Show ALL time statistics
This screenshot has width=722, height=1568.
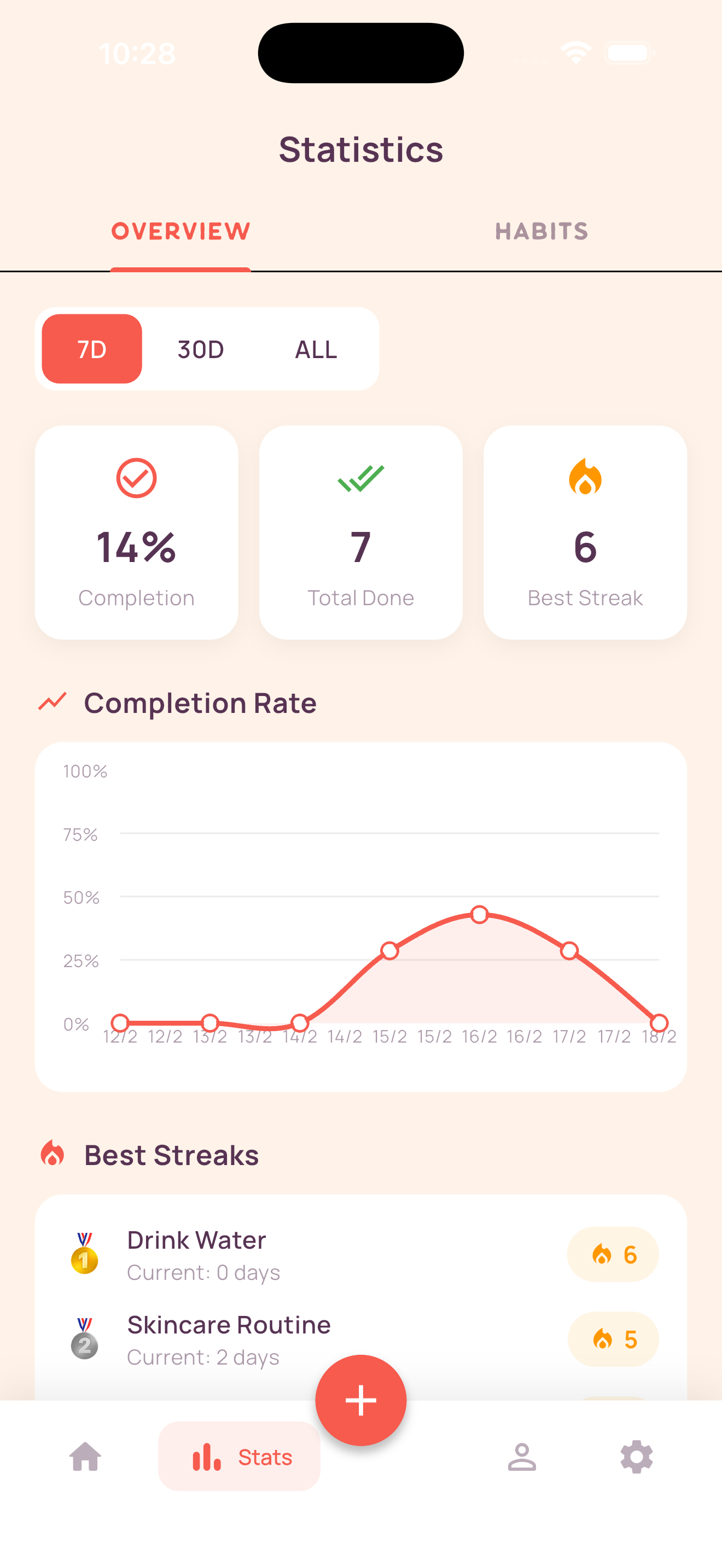coord(316,349)
